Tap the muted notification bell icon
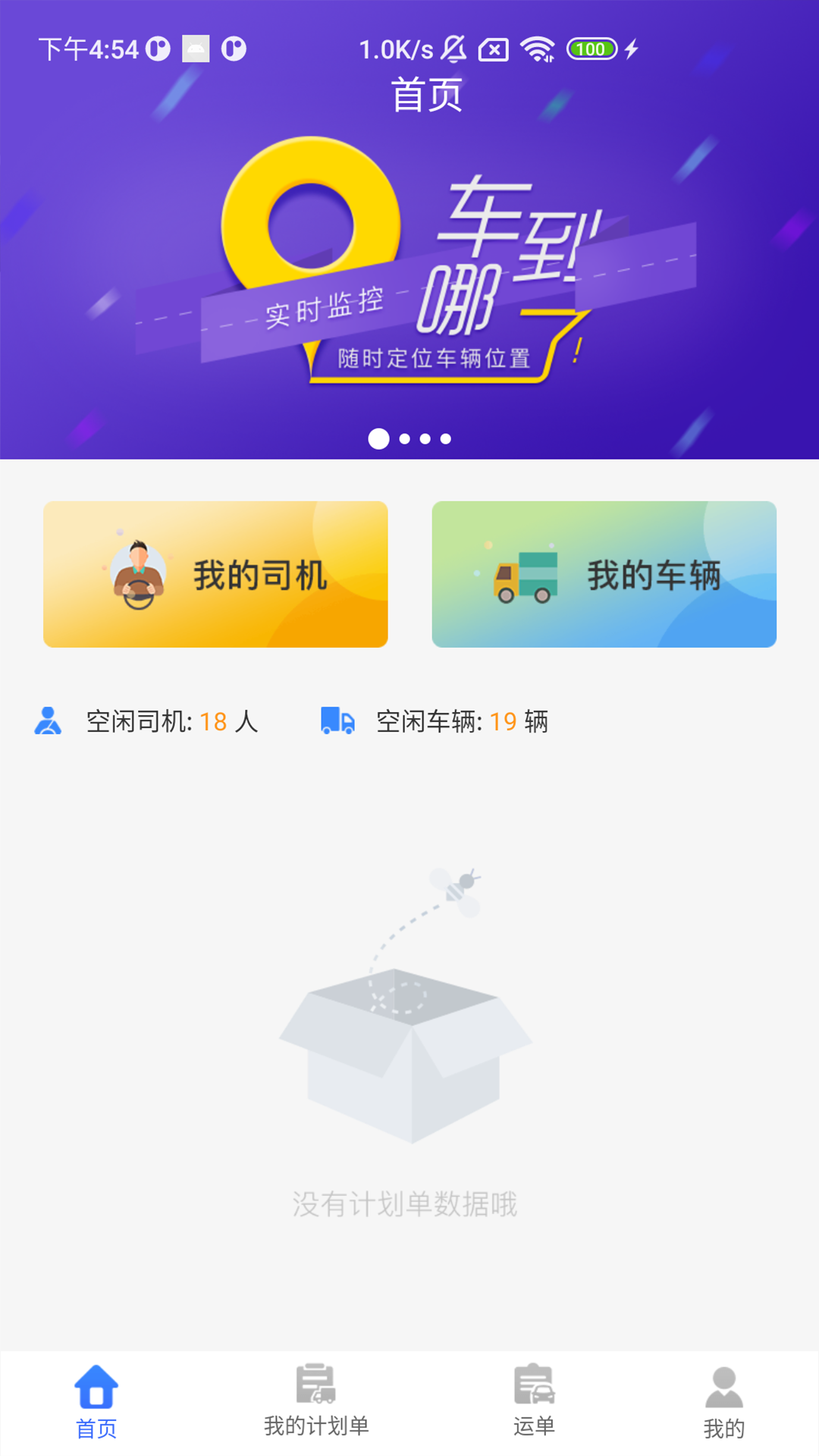This screenshot has height=1456, width=819. click(x=451, y=49)
